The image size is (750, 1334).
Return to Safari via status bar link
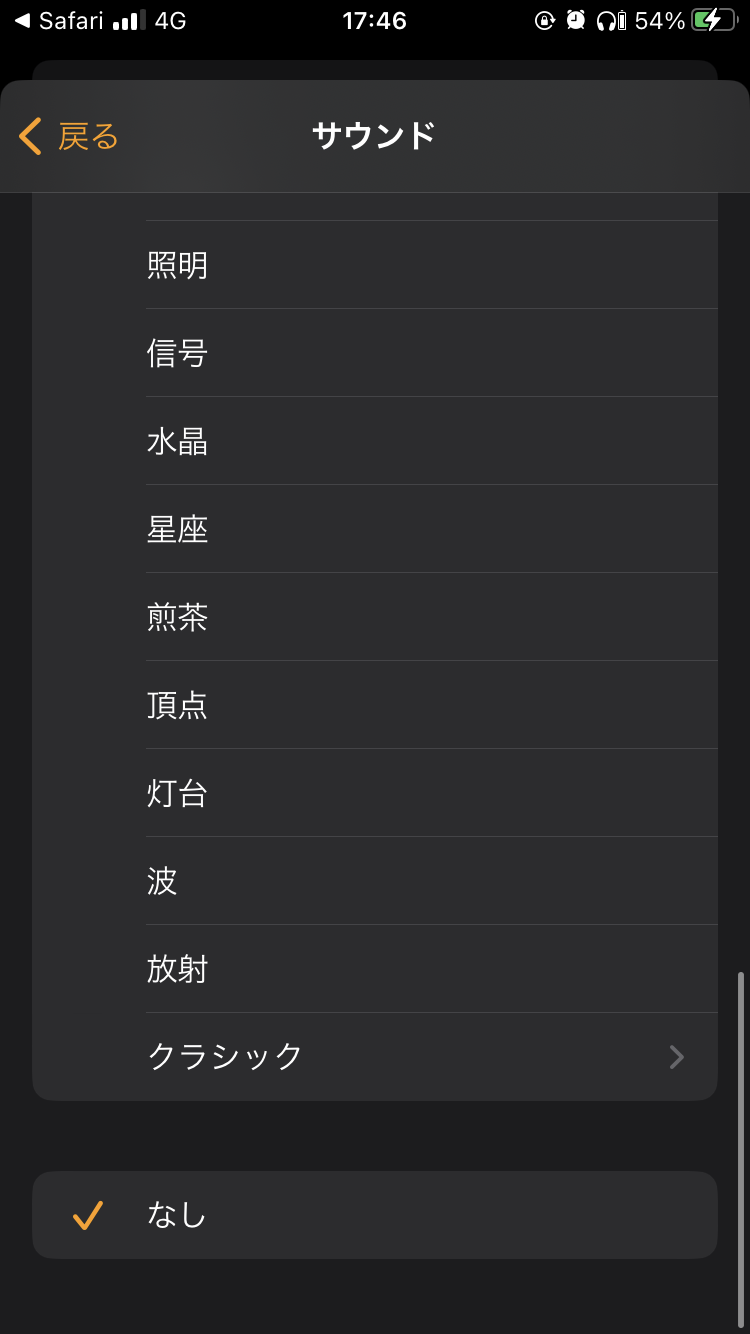pos(60,21)
